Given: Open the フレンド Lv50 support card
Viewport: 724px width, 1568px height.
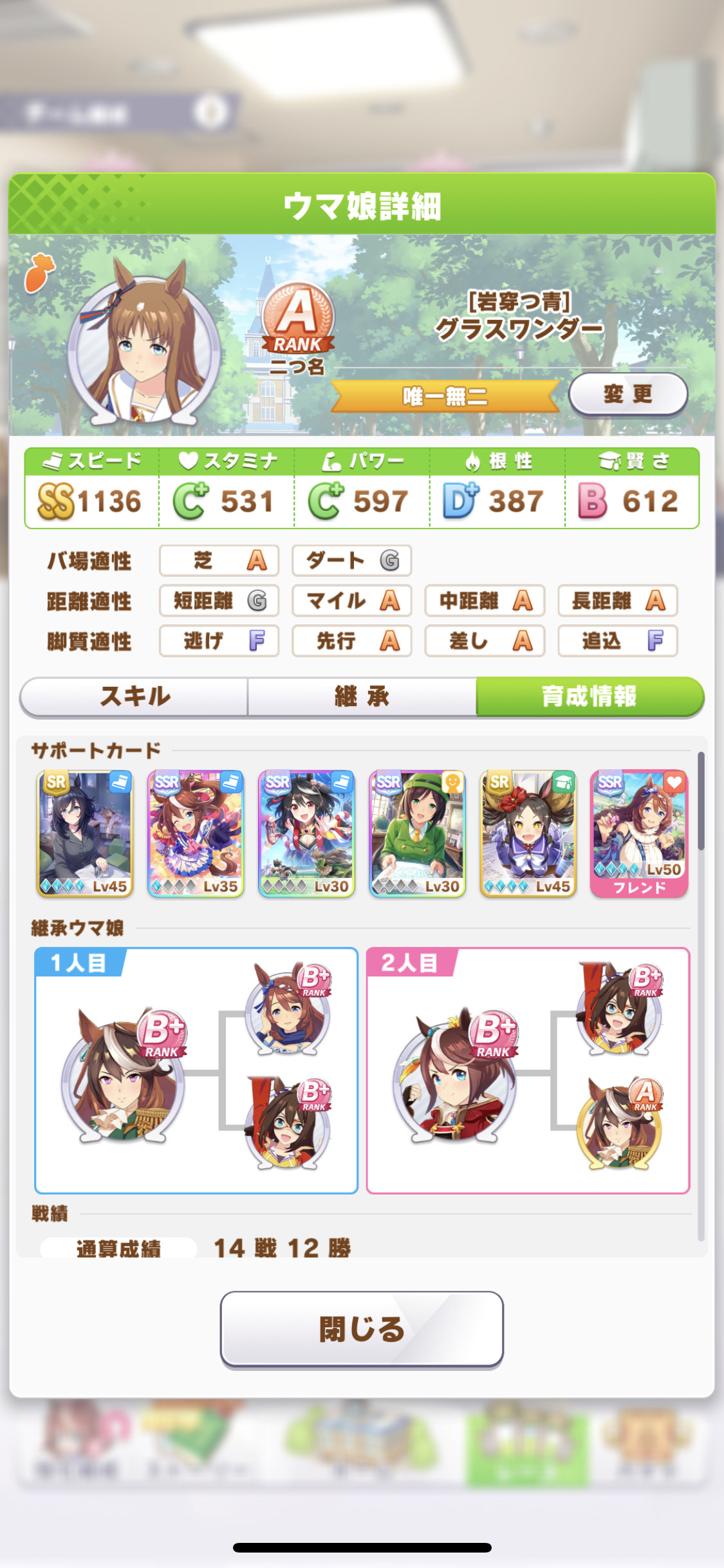Looking at the screenshot, I should point(639,834).
